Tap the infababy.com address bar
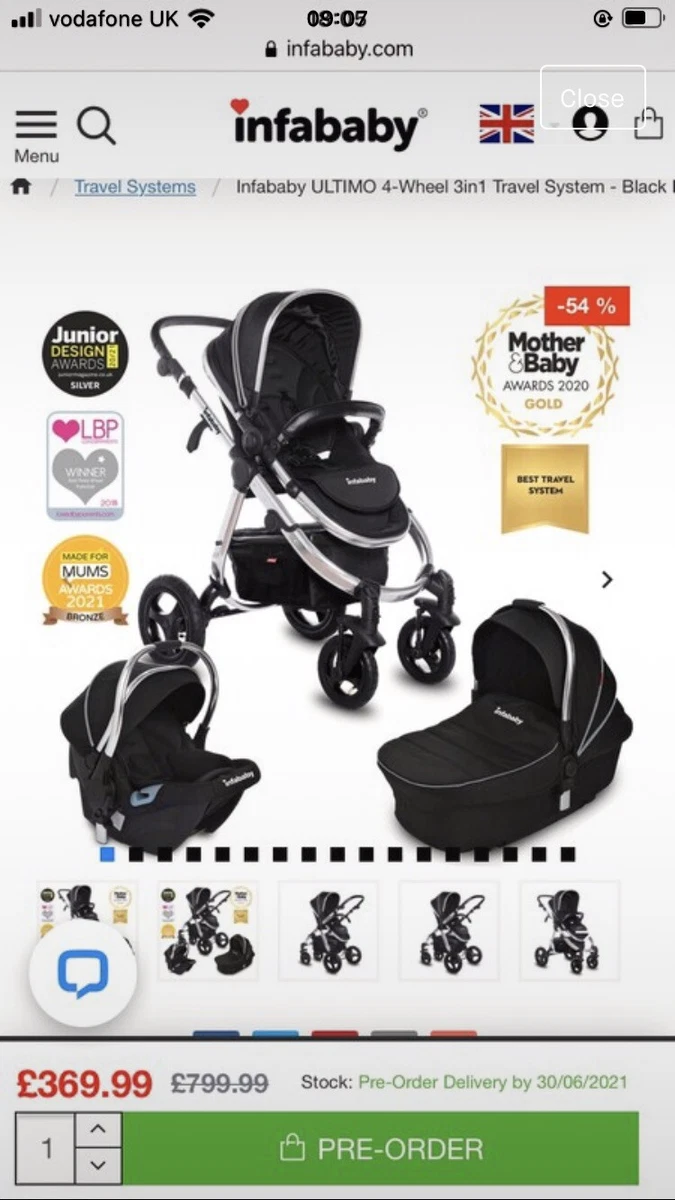675x1200 pixels. pos(337,49)
